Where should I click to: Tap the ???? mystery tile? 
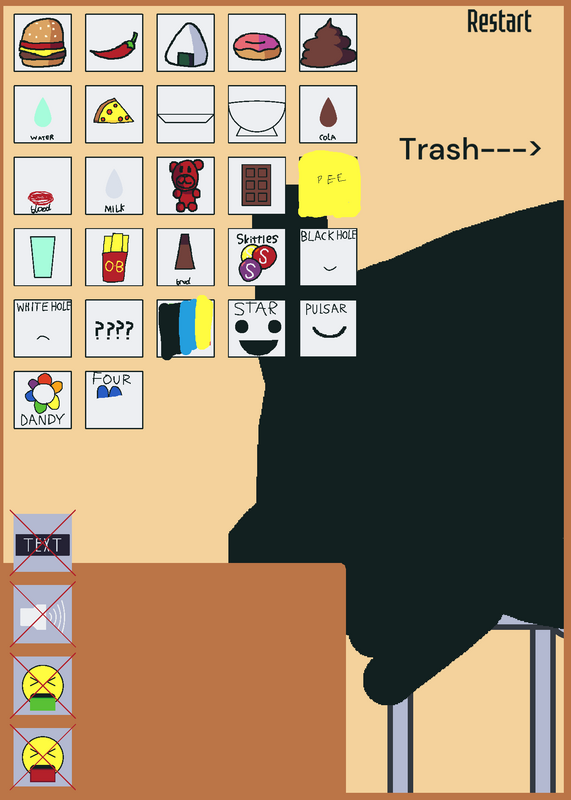(x=114, y=329)
